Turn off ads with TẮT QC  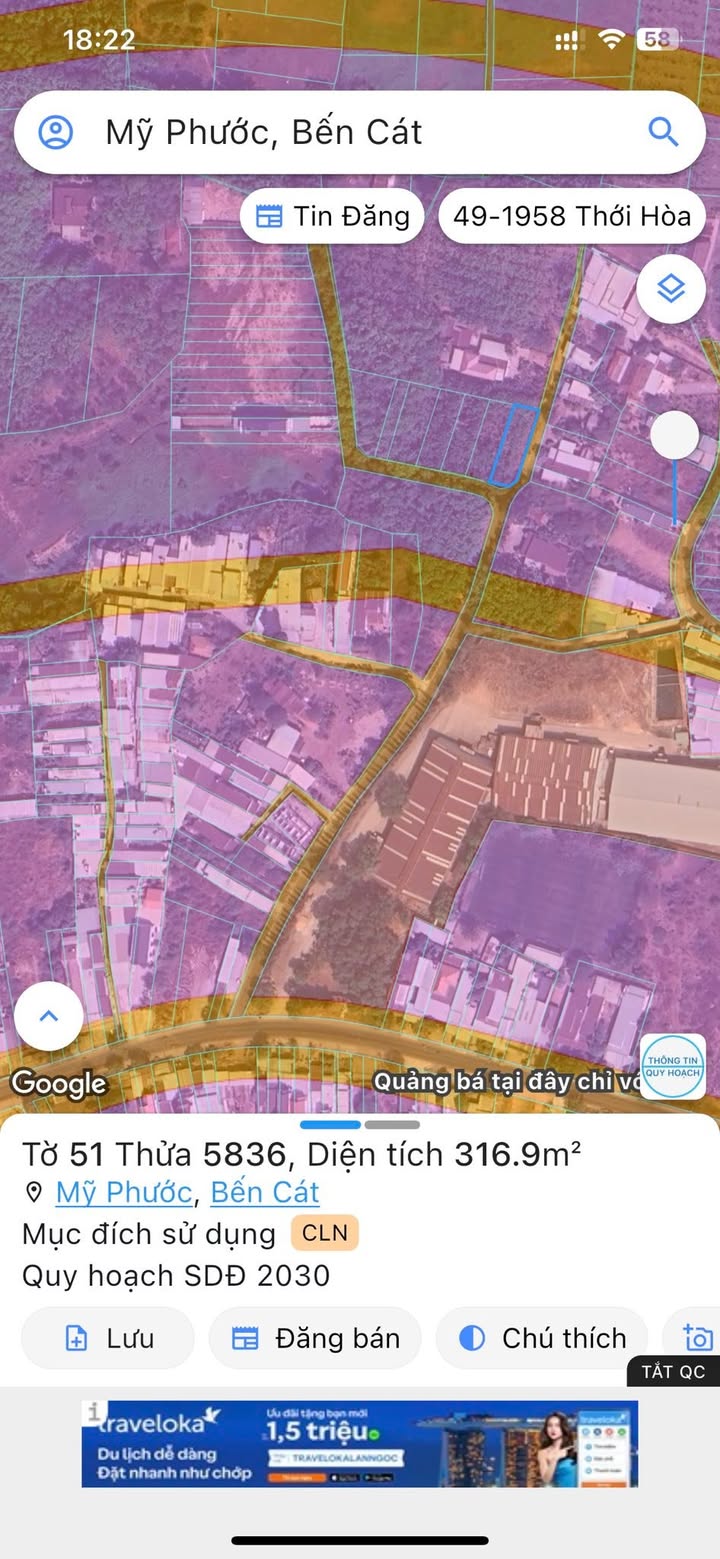coord(673,1371)
